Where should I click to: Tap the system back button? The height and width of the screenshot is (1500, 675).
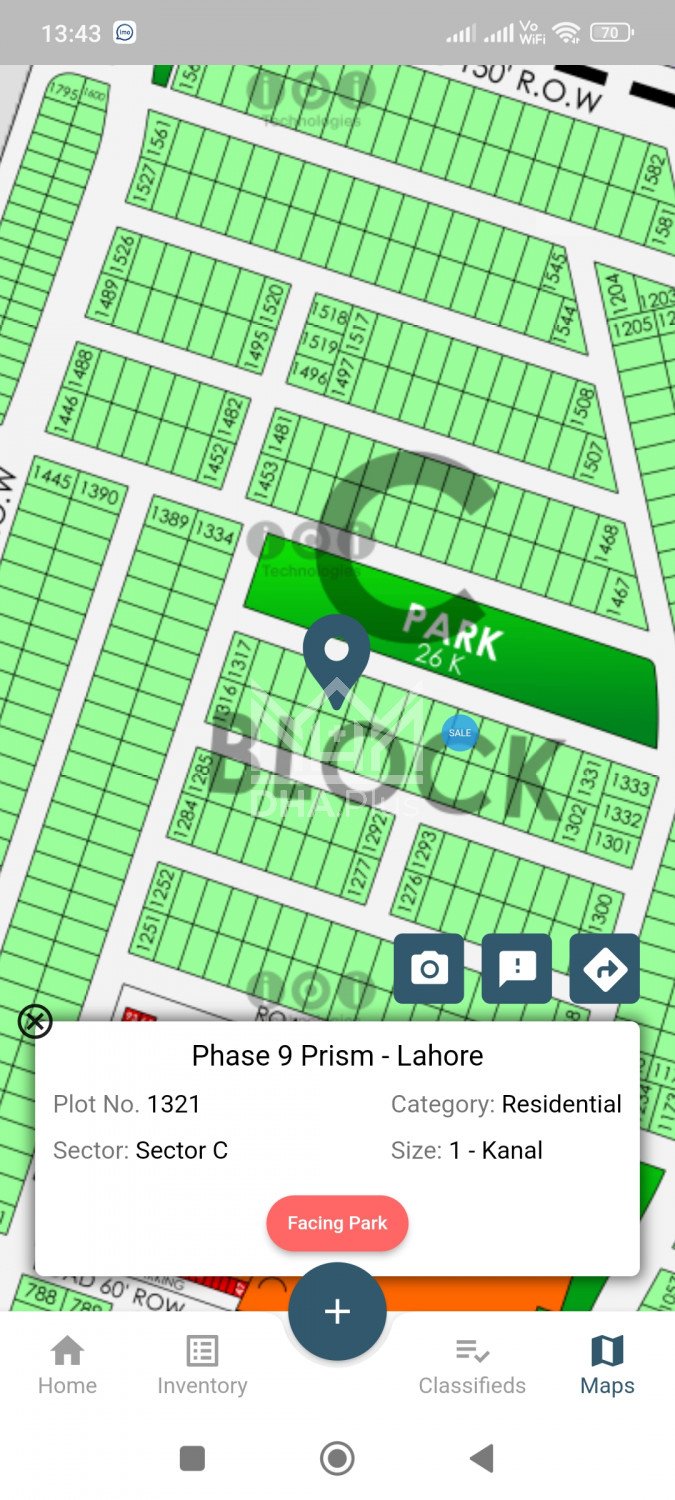coord(482,1458)
